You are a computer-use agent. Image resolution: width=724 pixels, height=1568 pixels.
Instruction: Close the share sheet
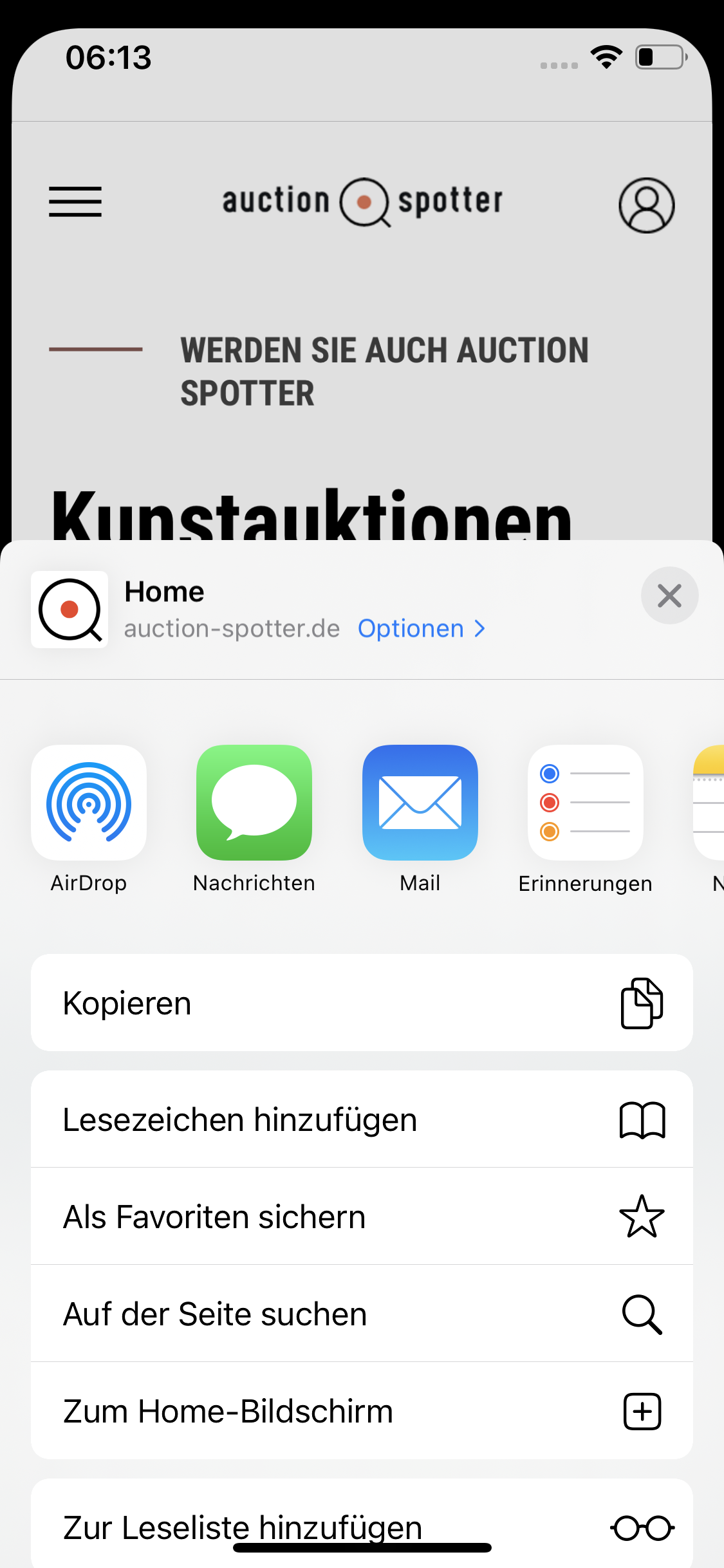click(669, 596)
